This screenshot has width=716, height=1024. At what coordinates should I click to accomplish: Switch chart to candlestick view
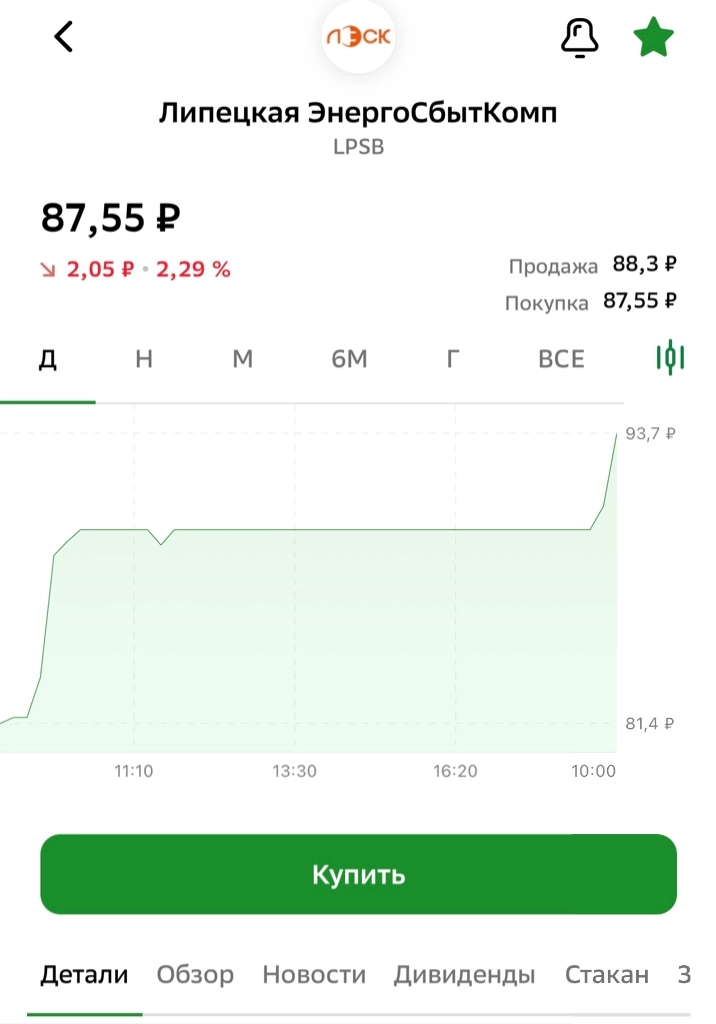pyautogui.click(x=670, y=358)
